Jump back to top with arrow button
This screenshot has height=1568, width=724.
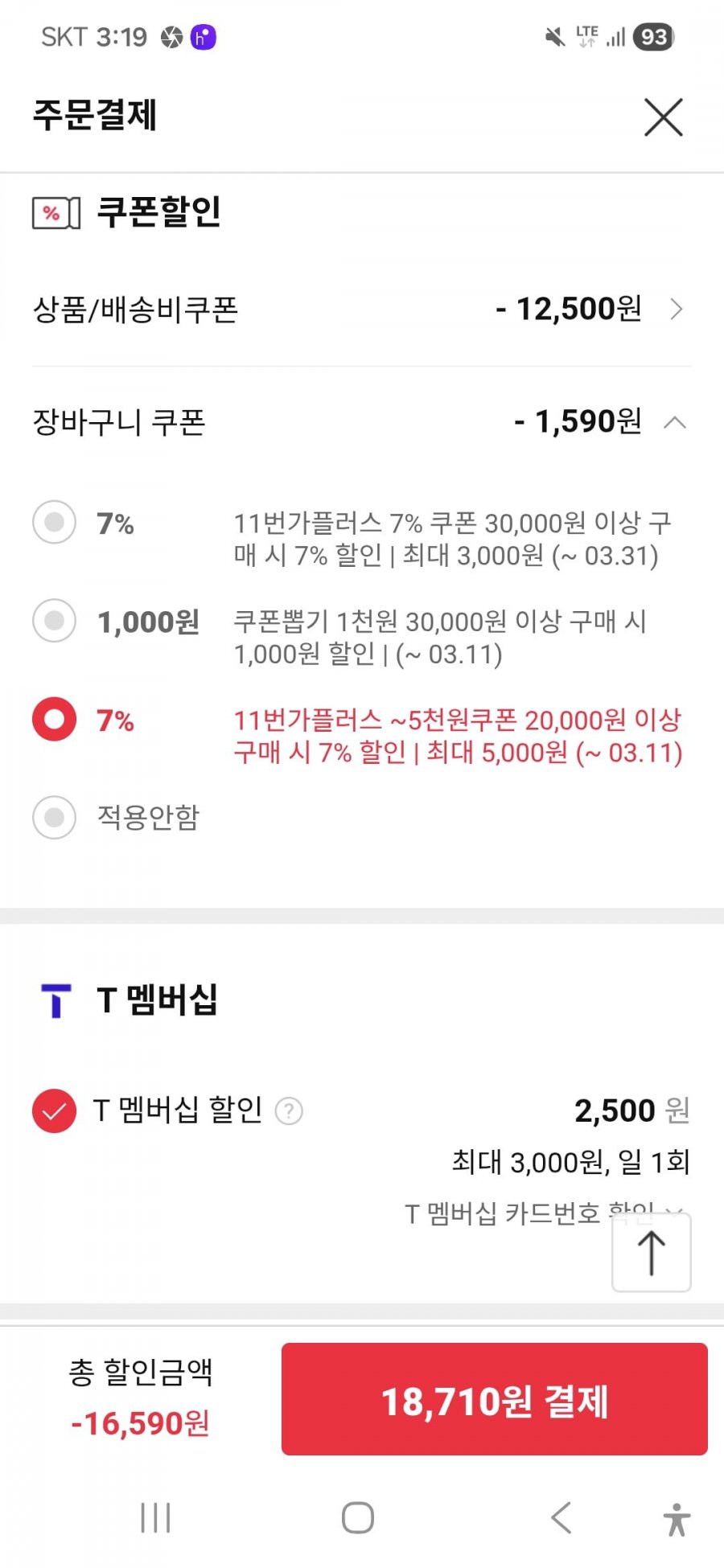(x=651, y=1253)
